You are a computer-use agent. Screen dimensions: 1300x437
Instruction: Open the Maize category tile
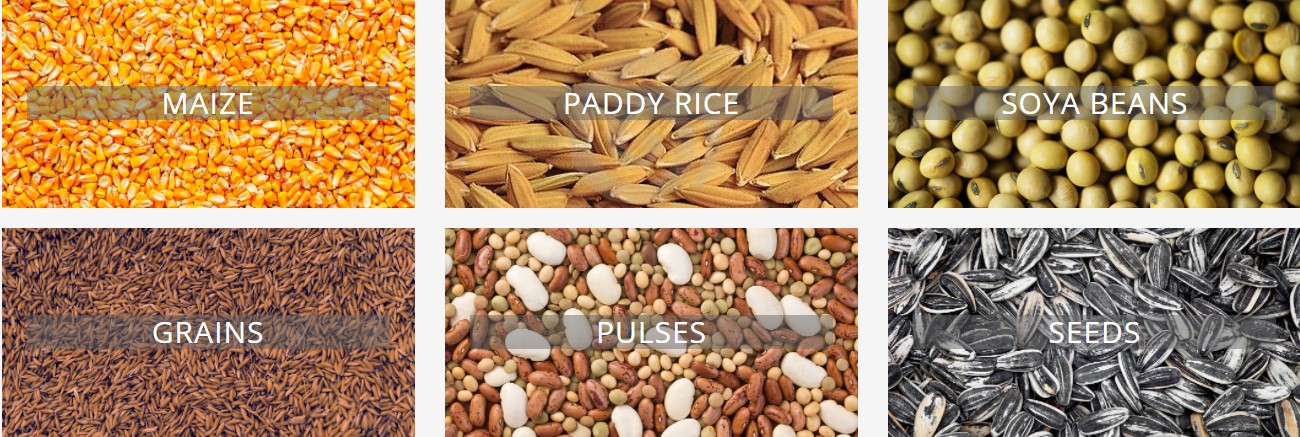(x=208, y=103)
